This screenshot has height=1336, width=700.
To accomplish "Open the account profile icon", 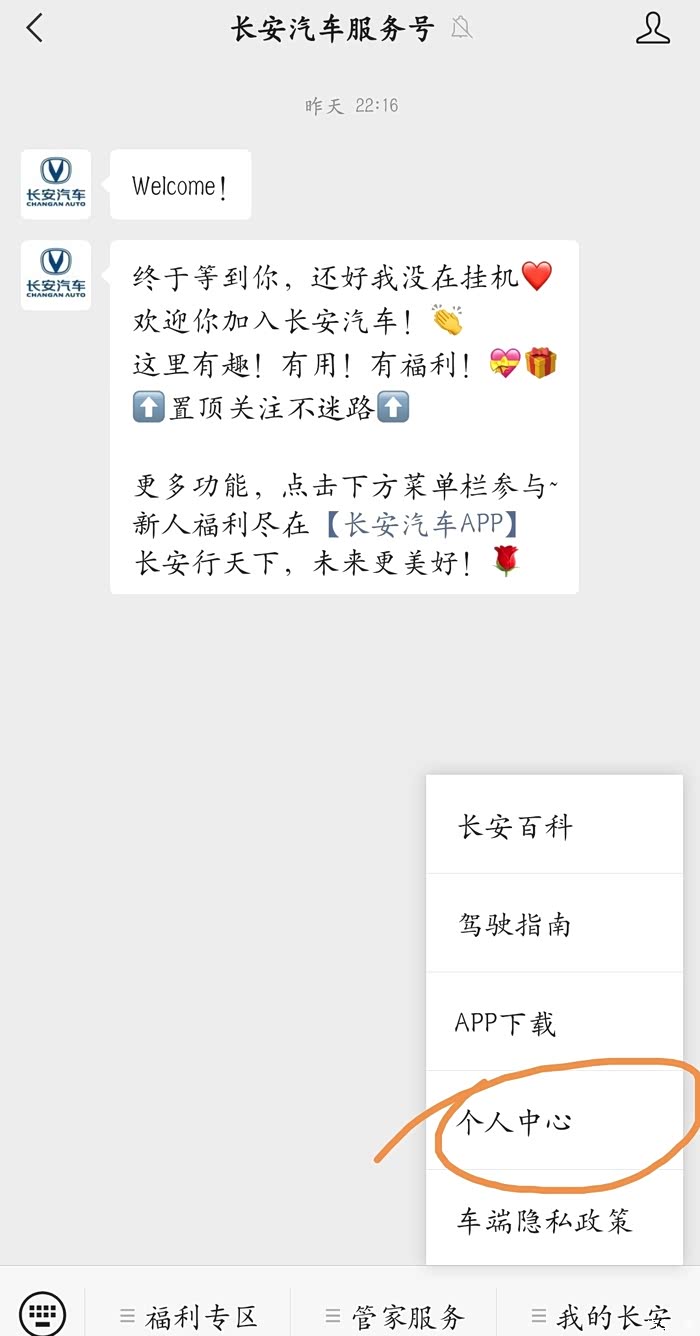I will (653, 28).
